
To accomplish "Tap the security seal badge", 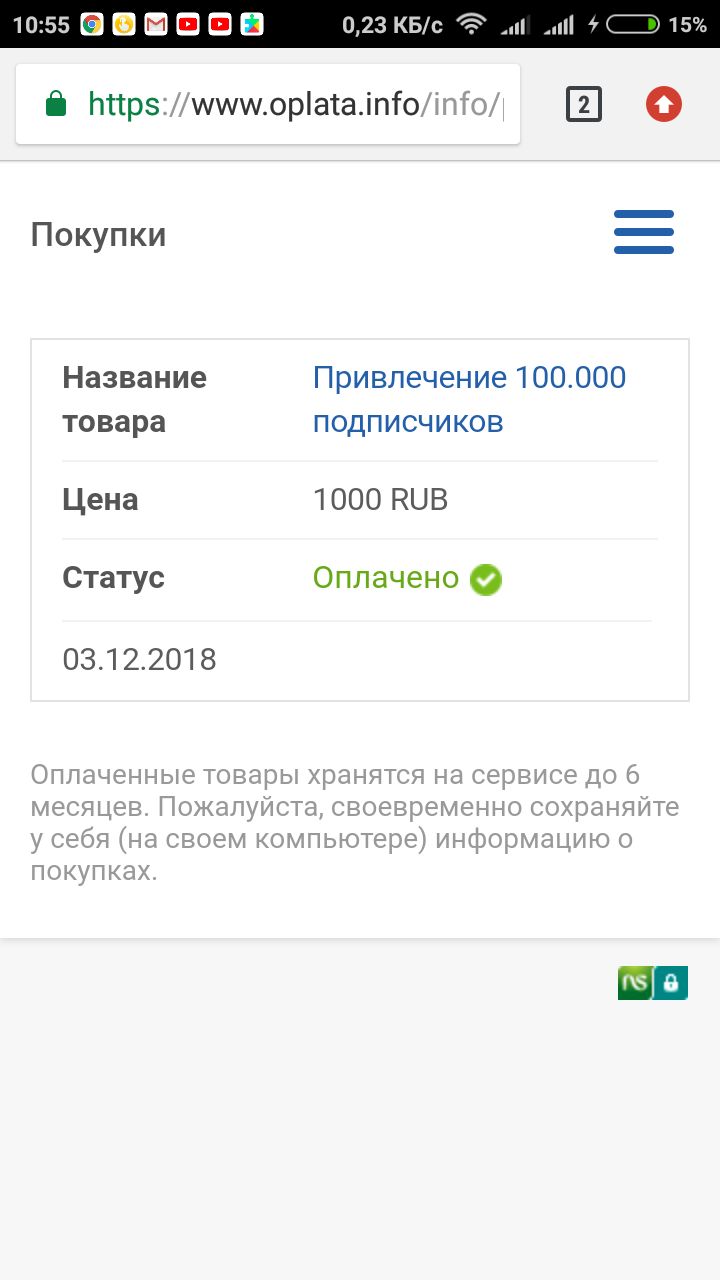I will (x=653, y=983).
